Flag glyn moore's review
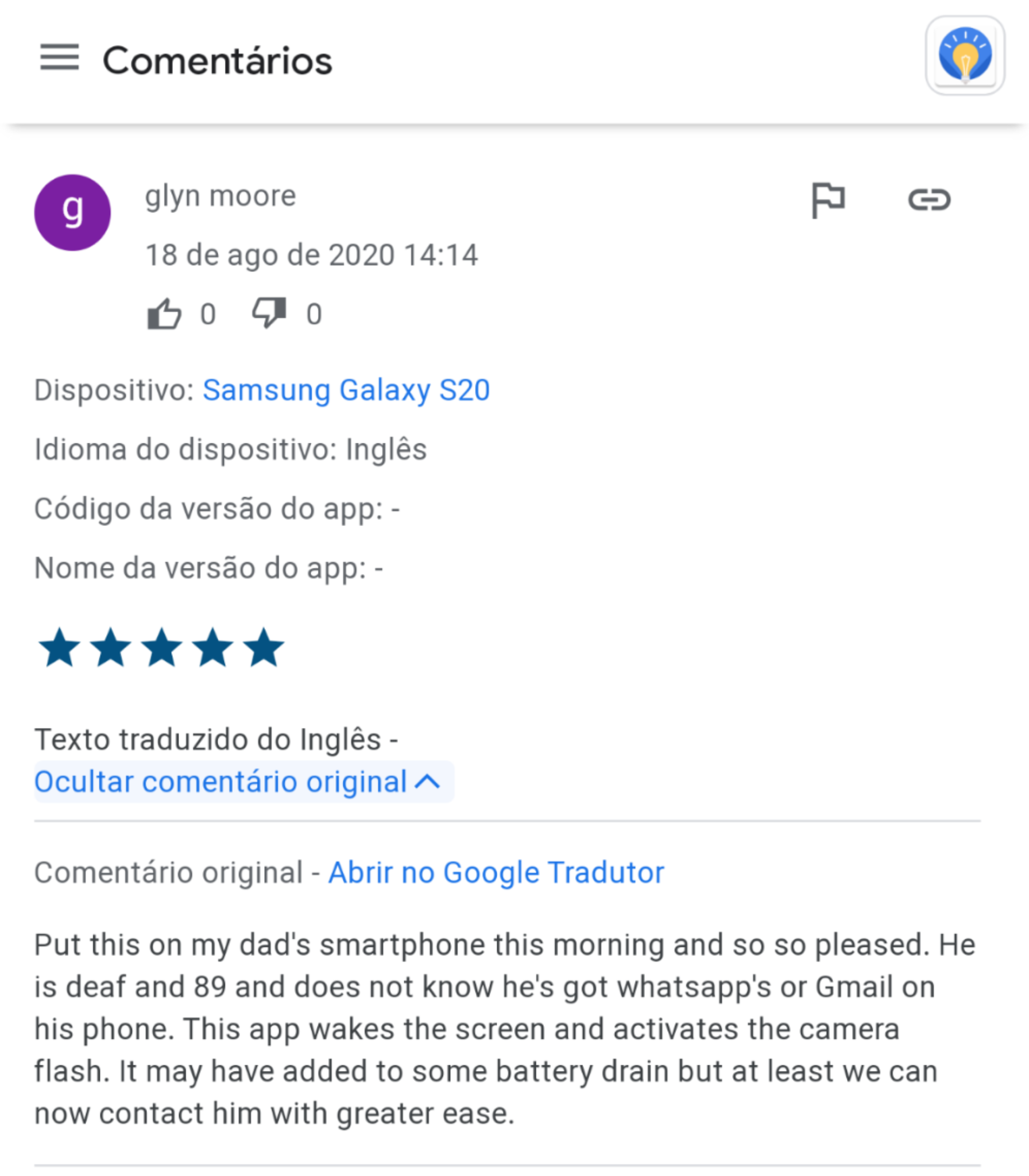This screenshot has height=1176, width=1029. pyautogui.click(x=827, y=200)
